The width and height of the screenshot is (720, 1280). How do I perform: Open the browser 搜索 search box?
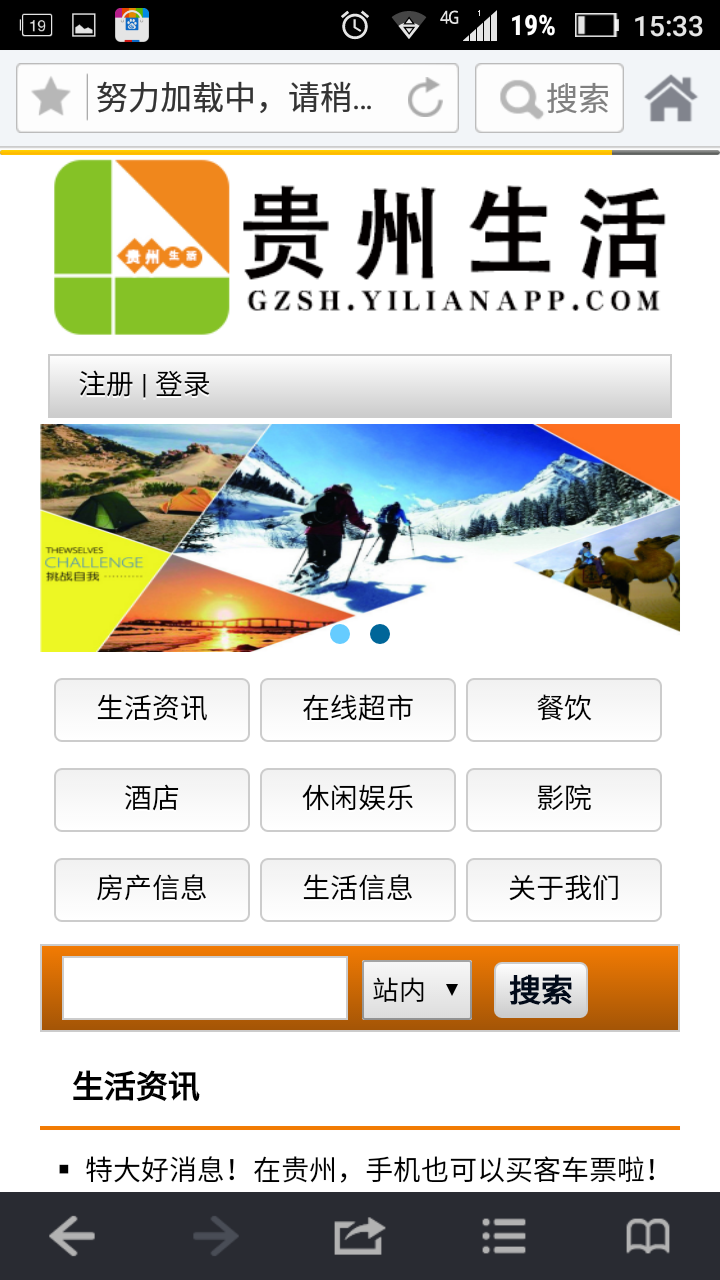[x=550, y=98]
